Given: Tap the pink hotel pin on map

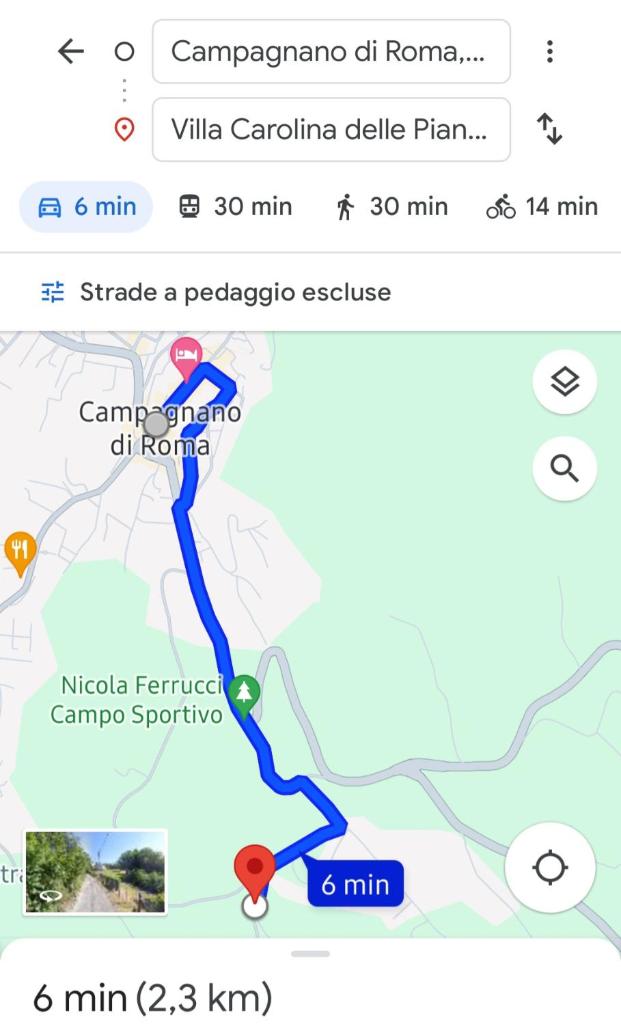Looking at the screenshot, I should [x=186, y=357].
